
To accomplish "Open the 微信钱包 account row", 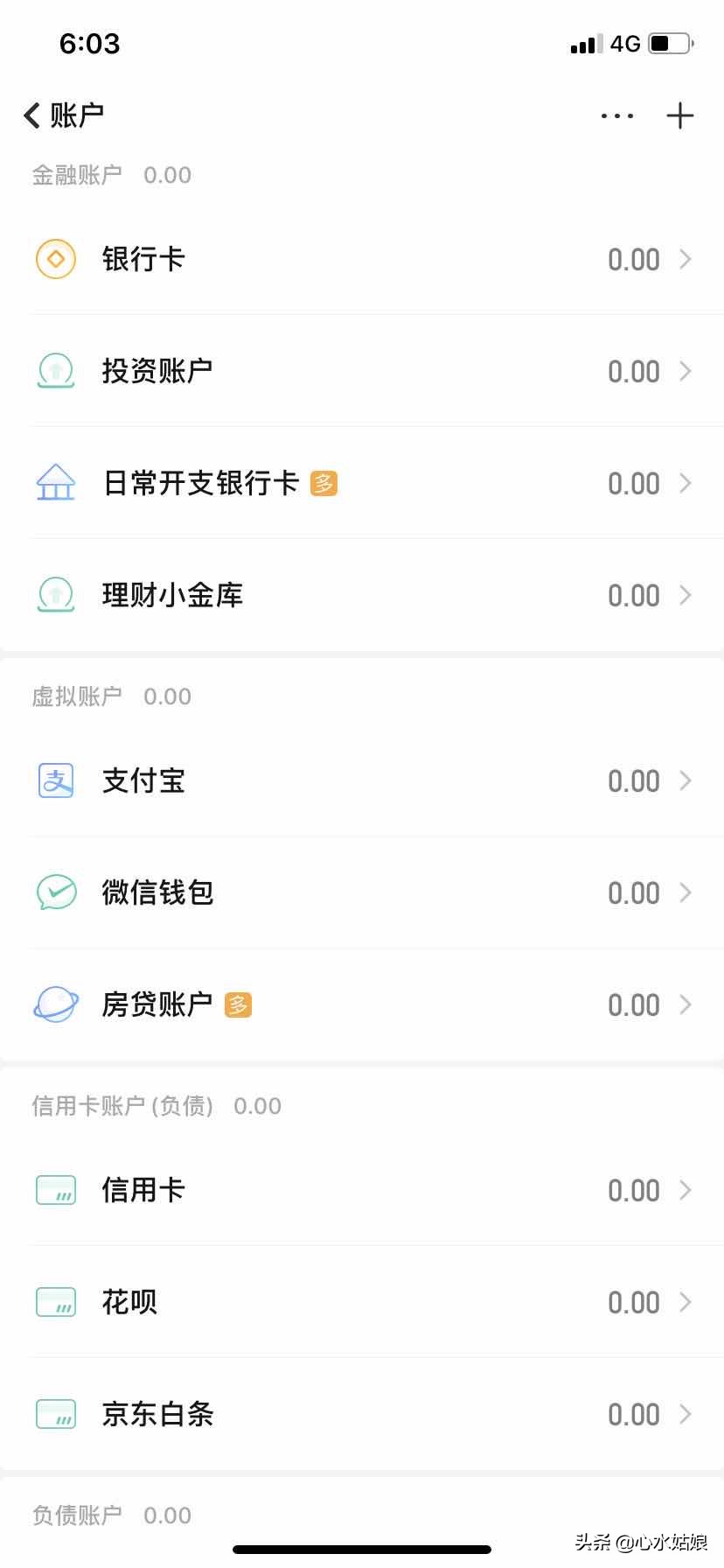I will (362, 892).
